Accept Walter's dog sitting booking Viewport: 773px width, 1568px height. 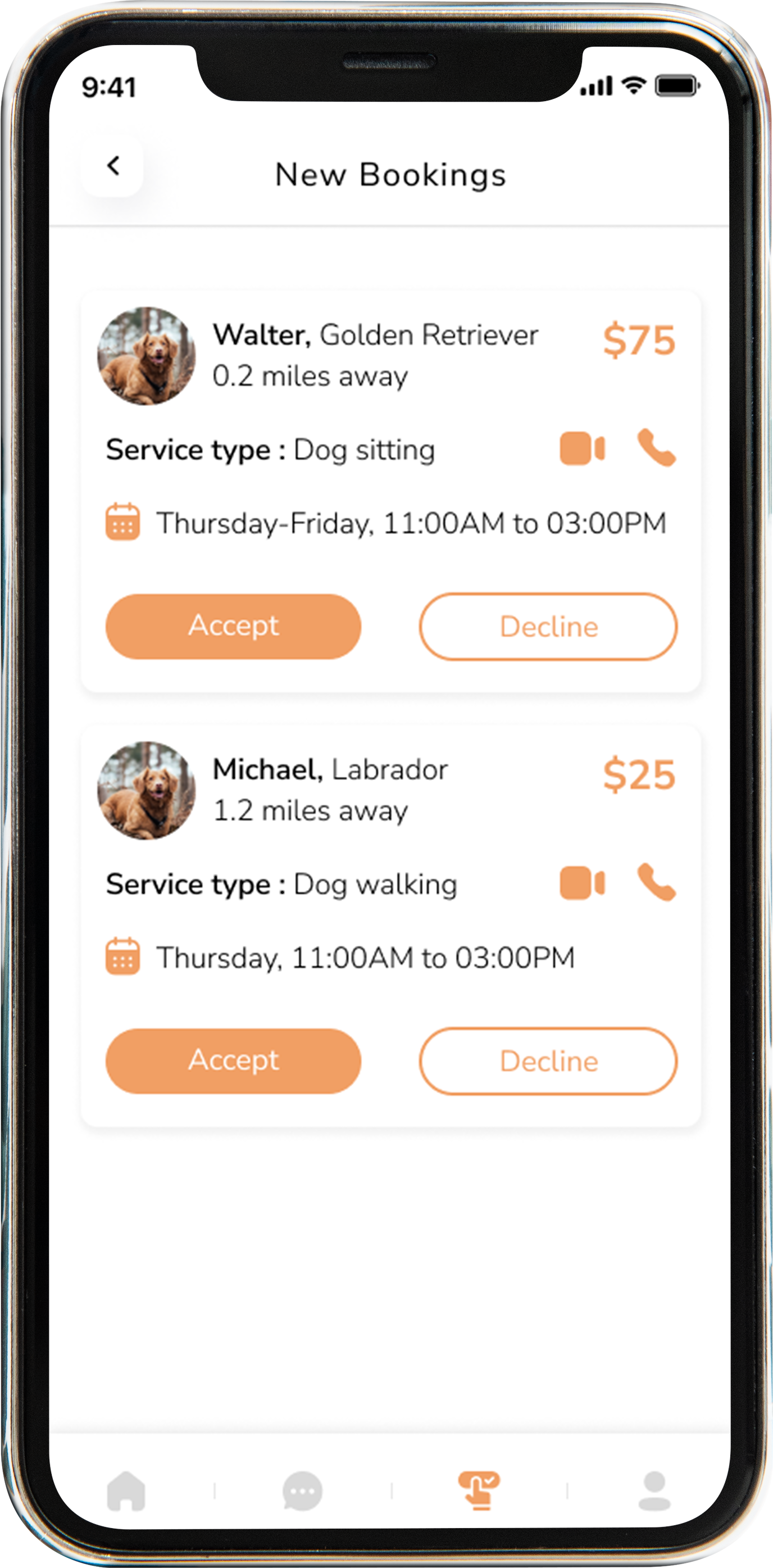point(233,626)
